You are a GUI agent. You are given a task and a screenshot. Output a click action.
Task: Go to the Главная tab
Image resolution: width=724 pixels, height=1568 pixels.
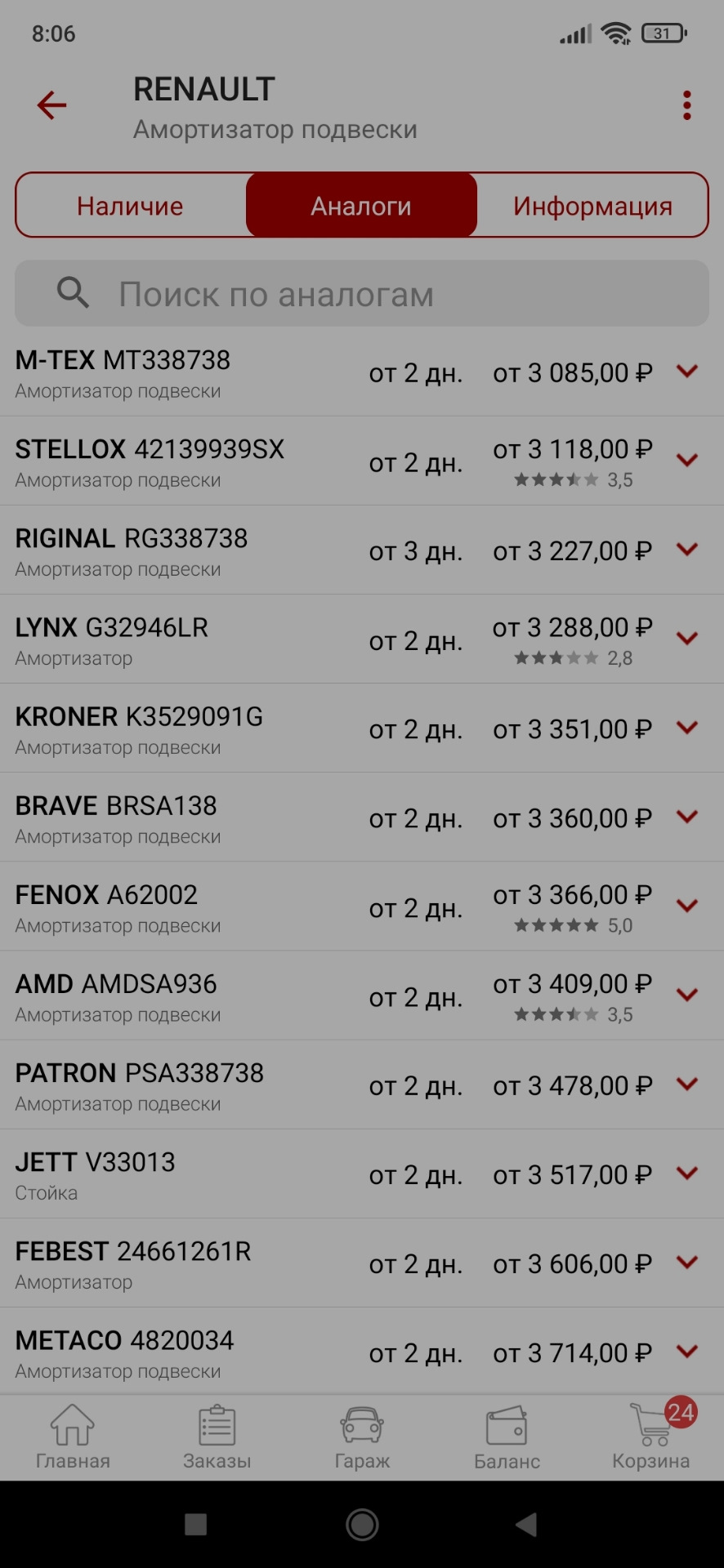[73, 1437]
